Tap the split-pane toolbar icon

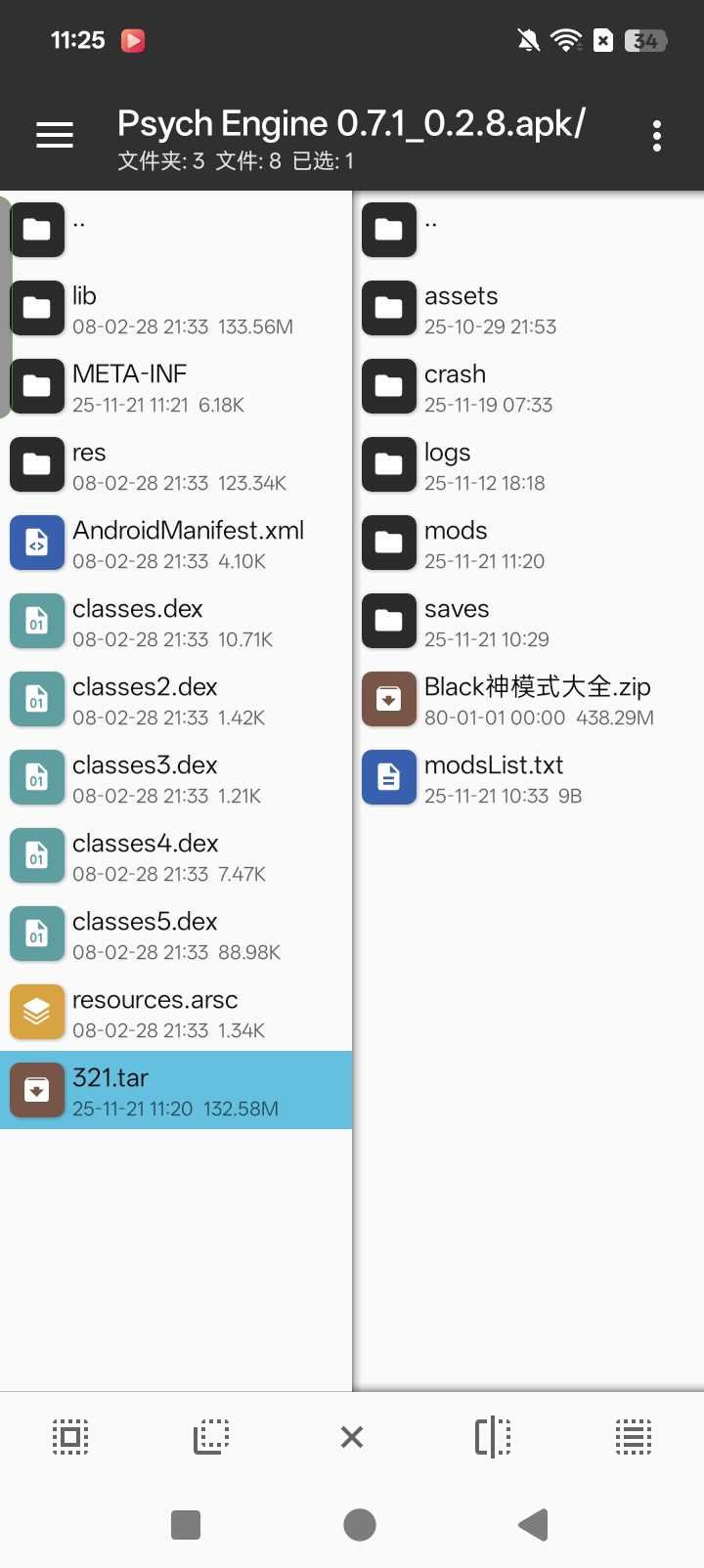(x=493, y=1437)
